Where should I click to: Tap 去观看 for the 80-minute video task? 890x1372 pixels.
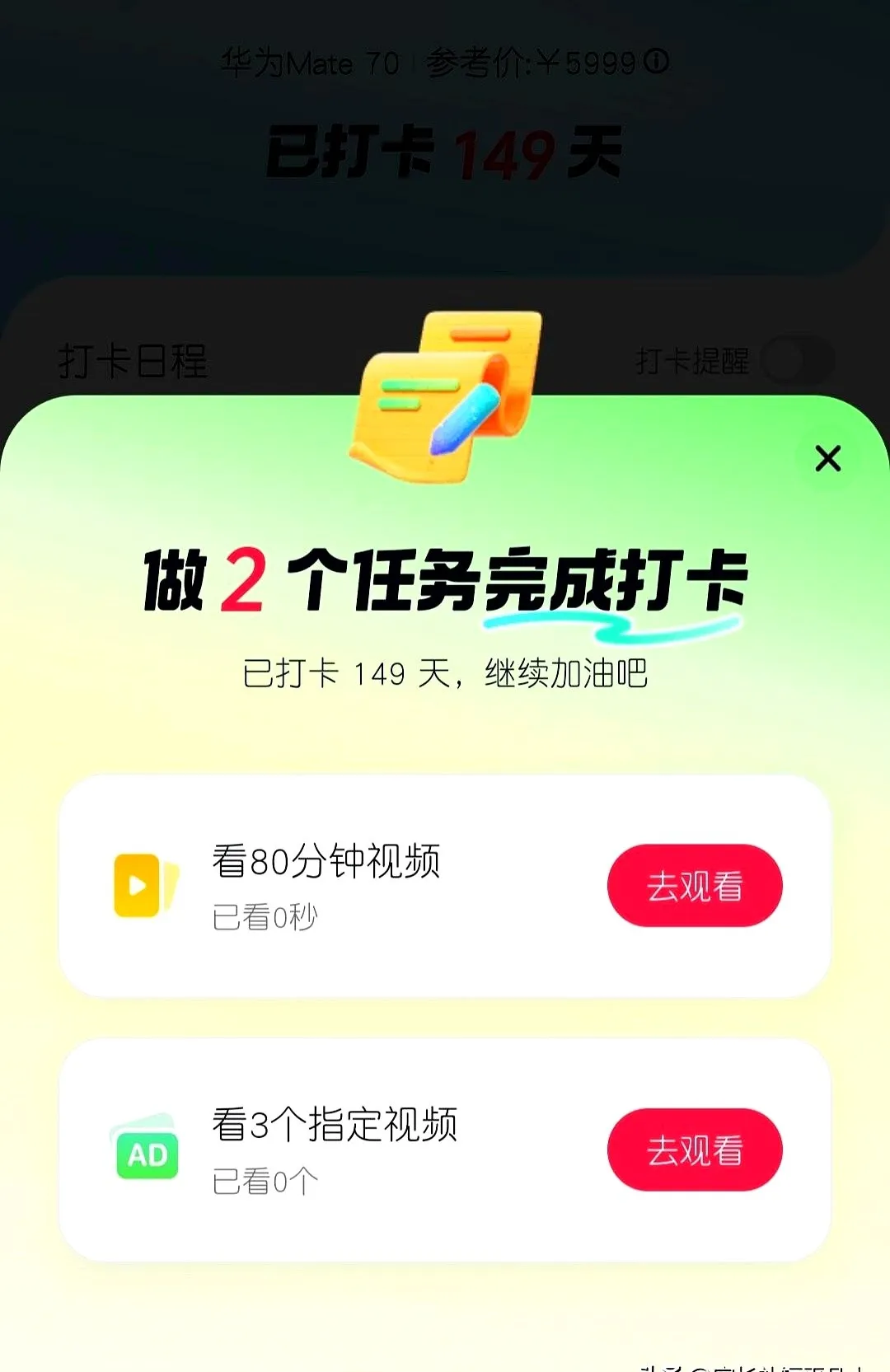(695, 886)
